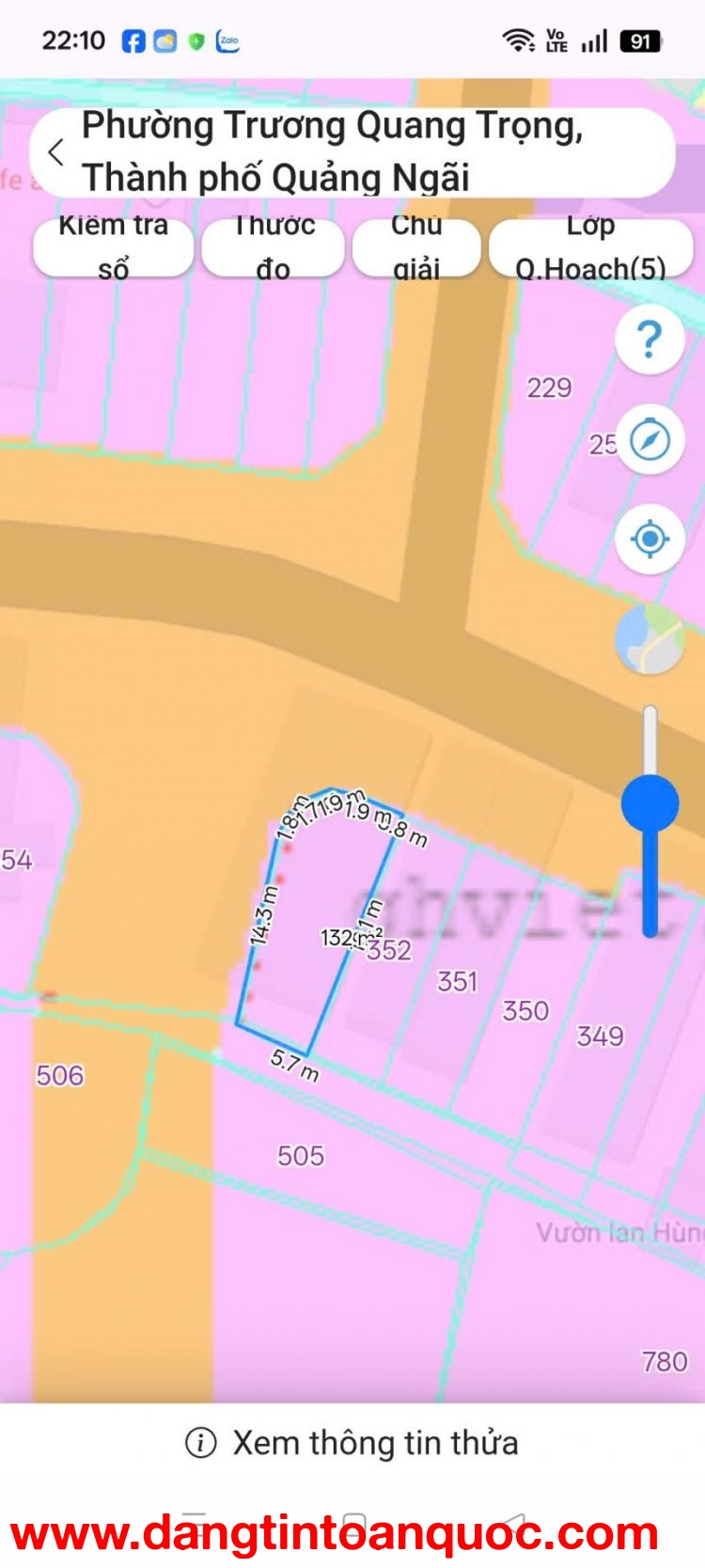Go back using the arrow icon
The width and height of the screenshot is (705, 1568).
click(x=56, y=151)
